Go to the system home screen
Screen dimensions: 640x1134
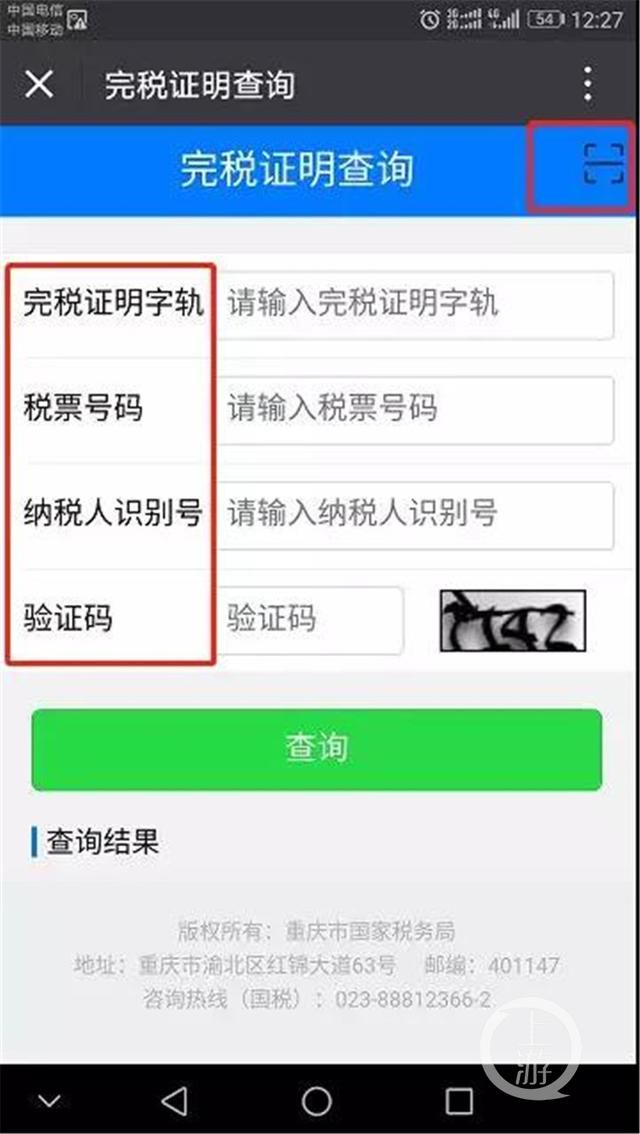pos(317,1101)
